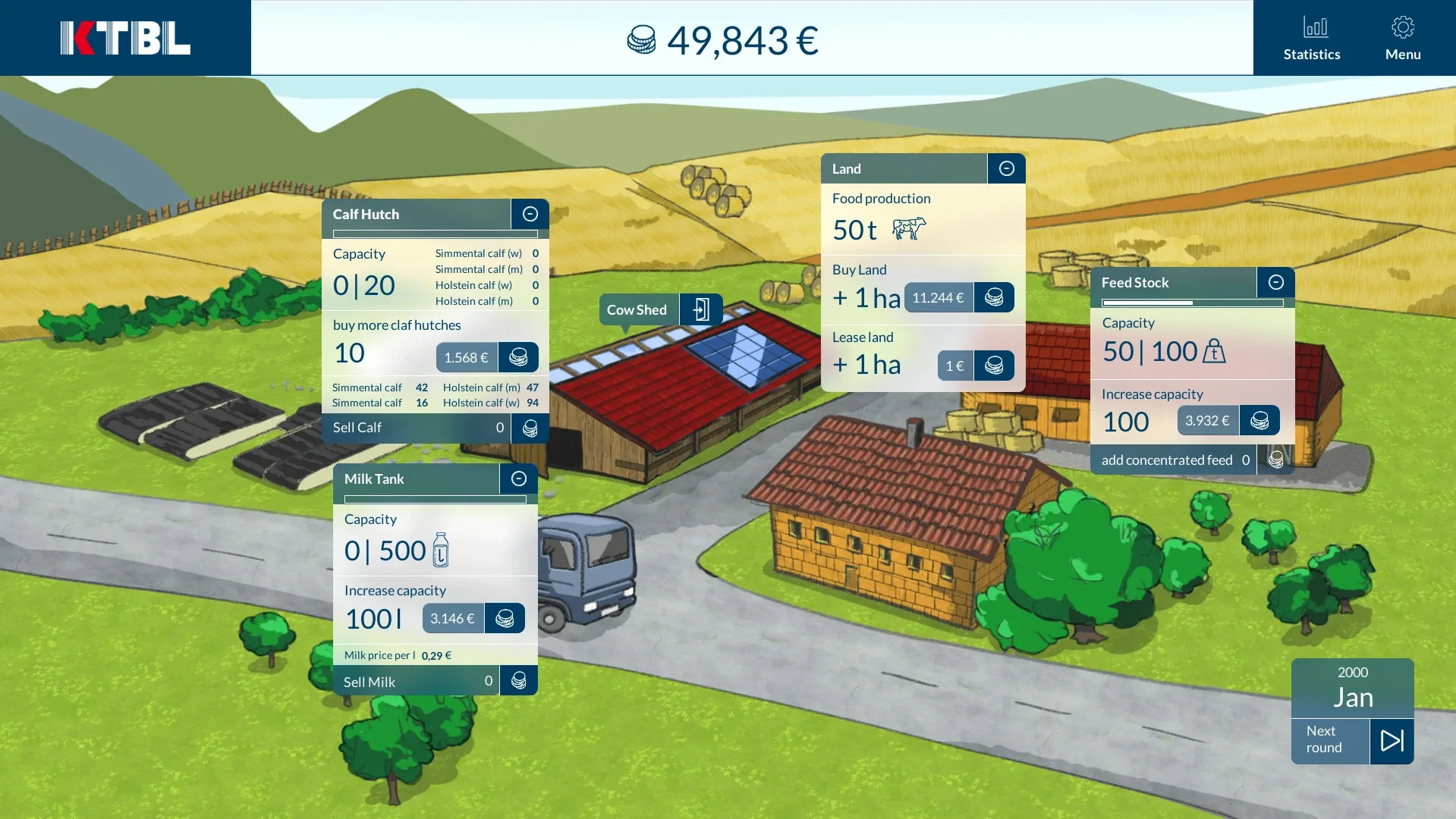Viewport: 1456px width, 819px height.
Task: Add concentrated feed
Action: pos(1275,460)
